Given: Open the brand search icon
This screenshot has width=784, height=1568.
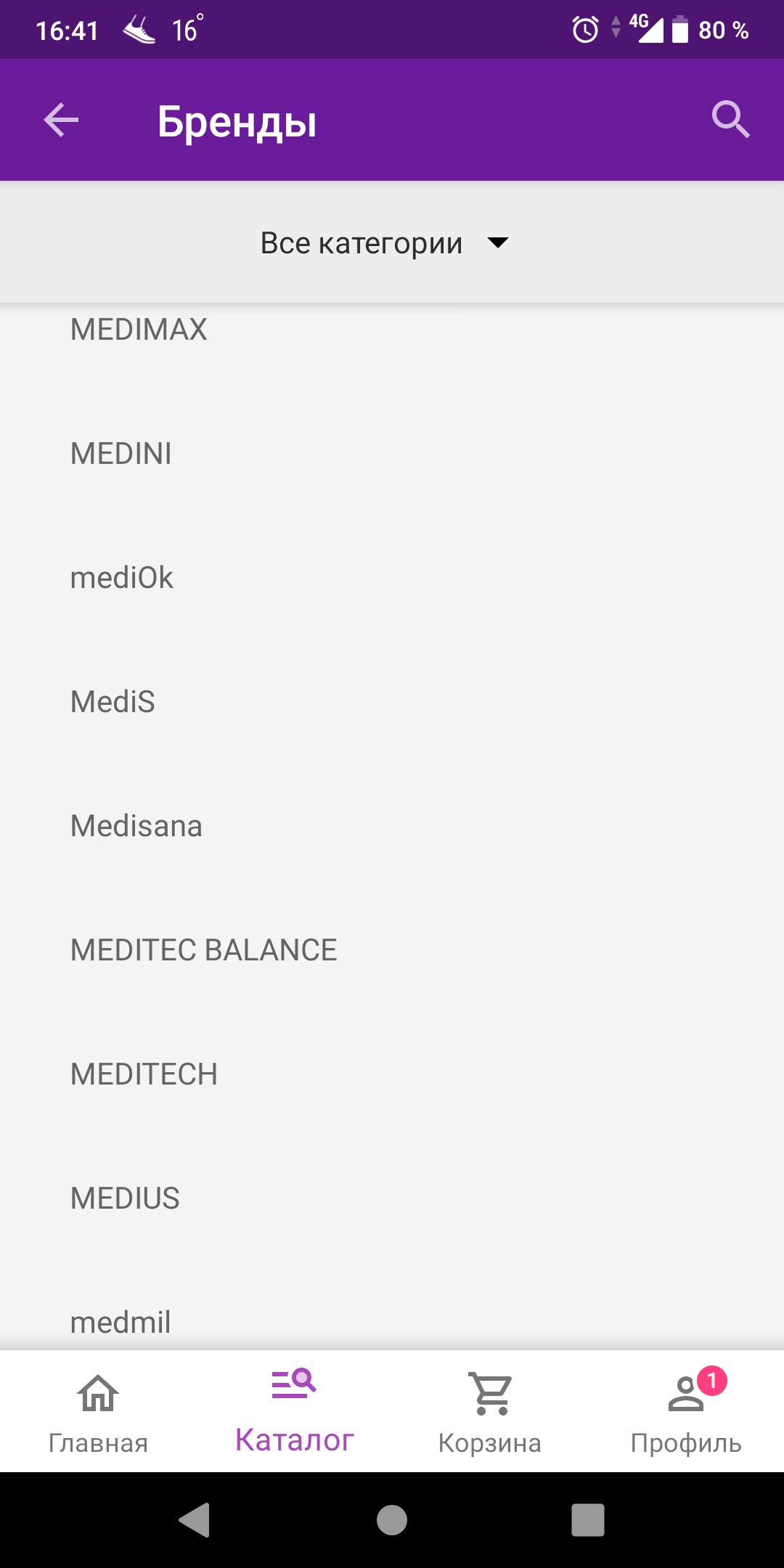Looking at the screenshot, I should (730, 120).
